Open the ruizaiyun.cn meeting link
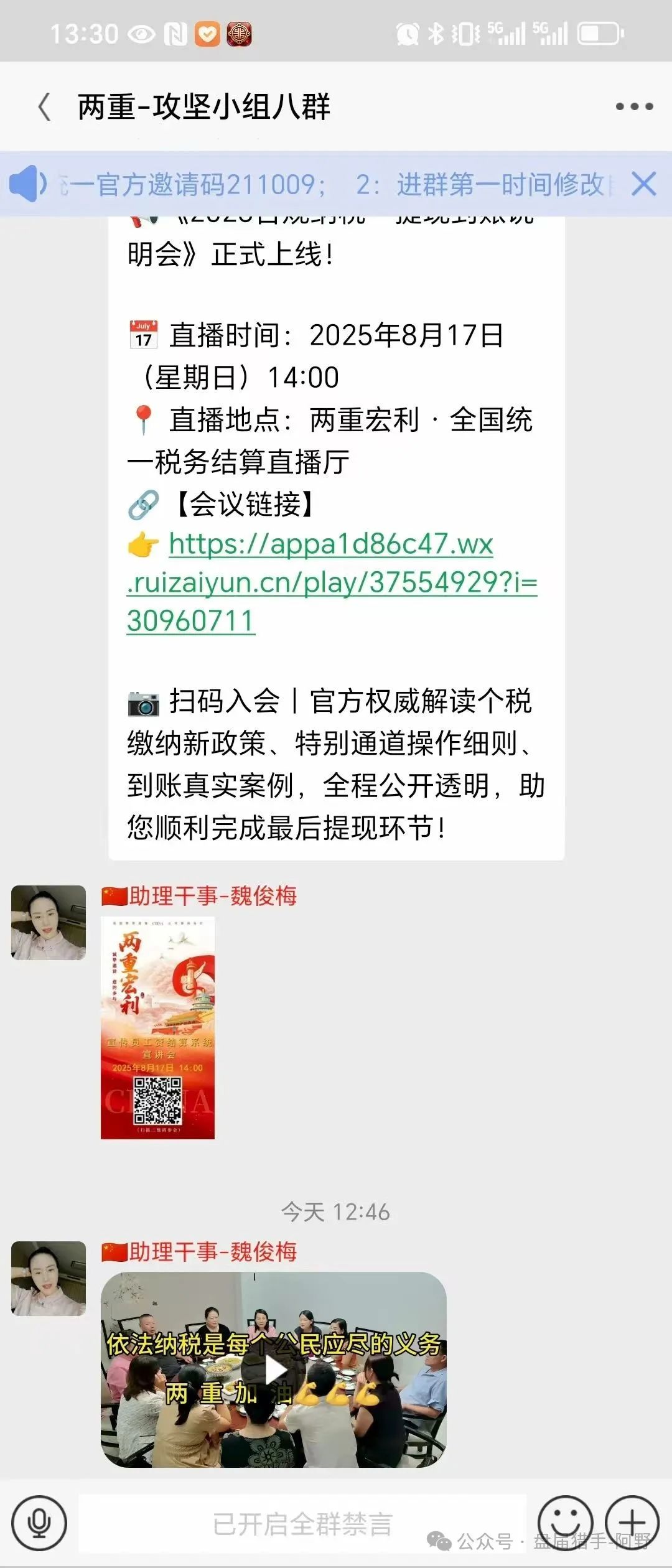 pos(331,582)
